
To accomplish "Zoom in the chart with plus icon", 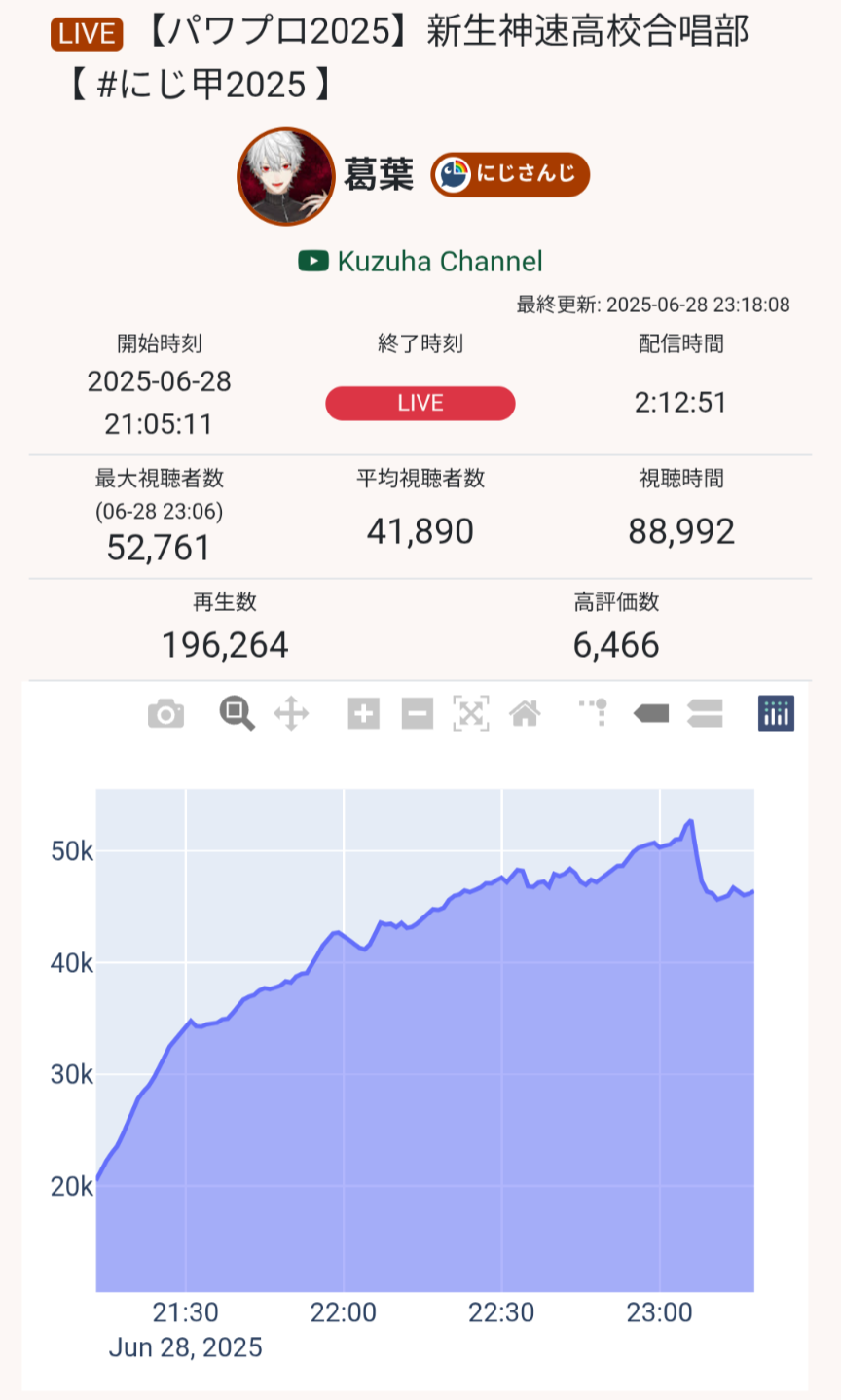I will click(x=363, y=714).
